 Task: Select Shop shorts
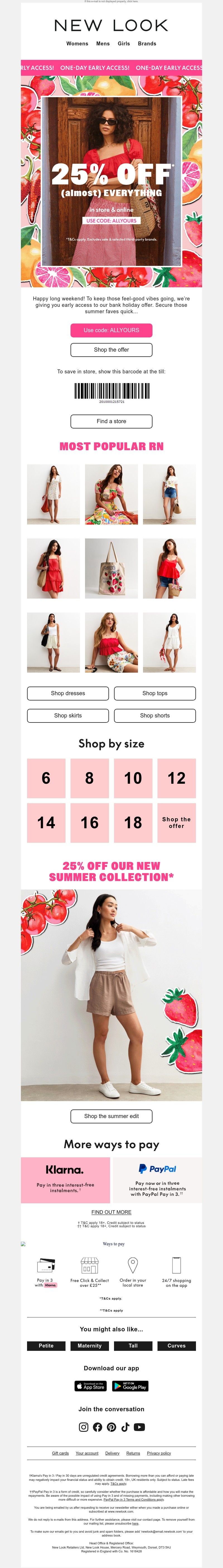[155, 716]
